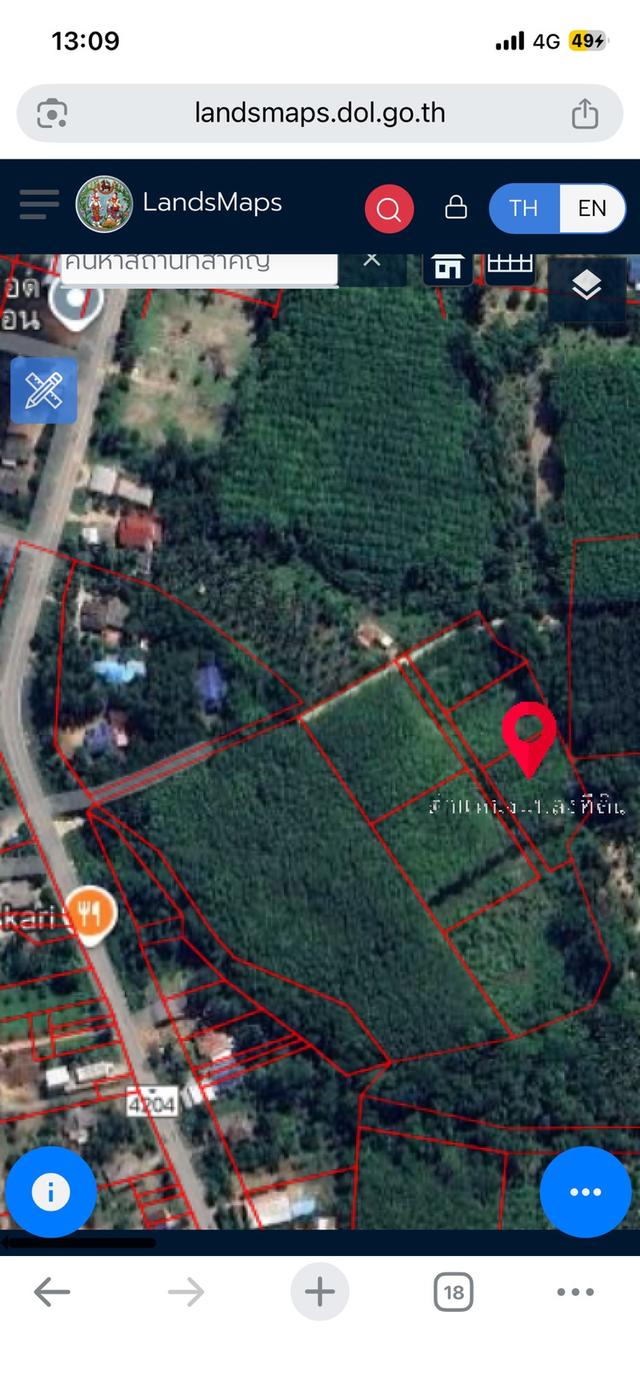Share the page from the address bar
The height and width of the screenshot is (1384, 640).
coord(585,113)
